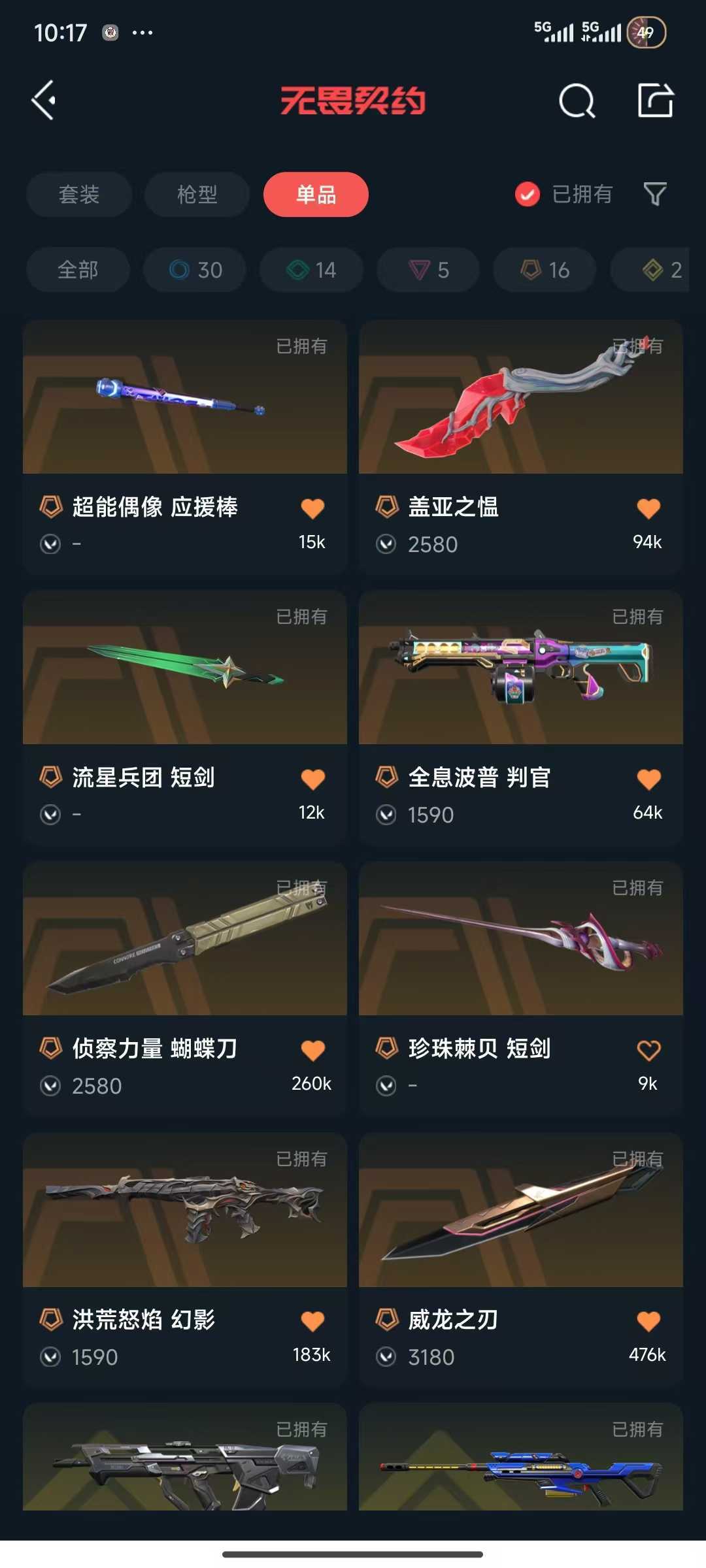Select the 全部 filter option

(78, 270)
